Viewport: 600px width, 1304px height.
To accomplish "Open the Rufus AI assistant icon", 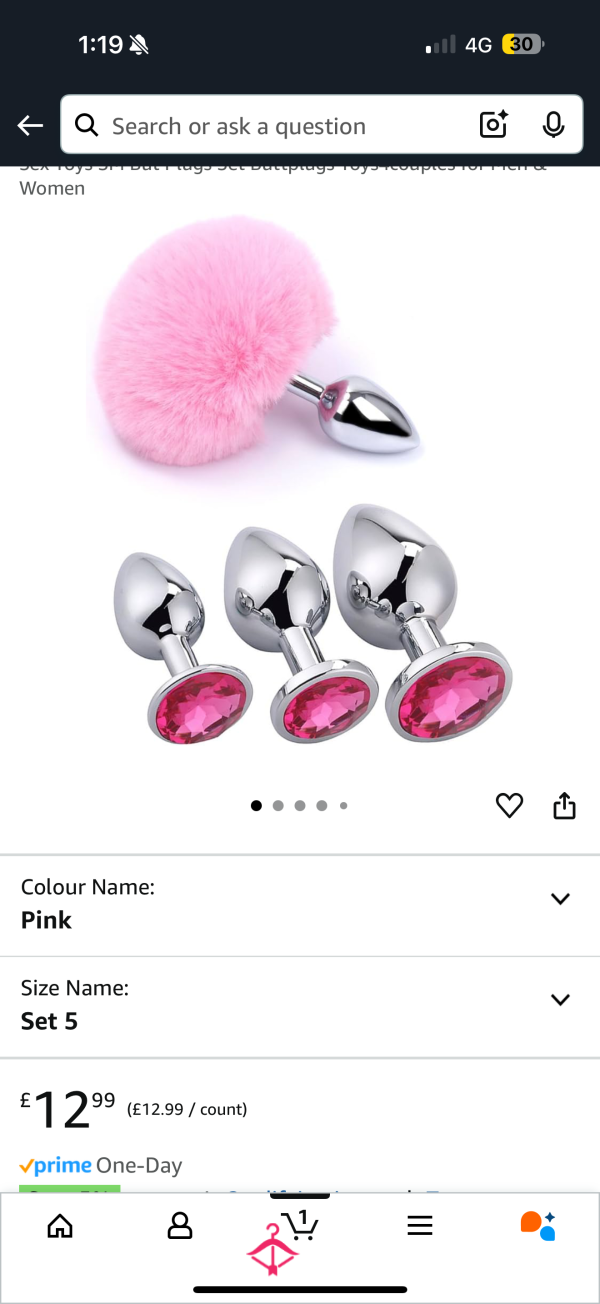I will (538, 1225).
